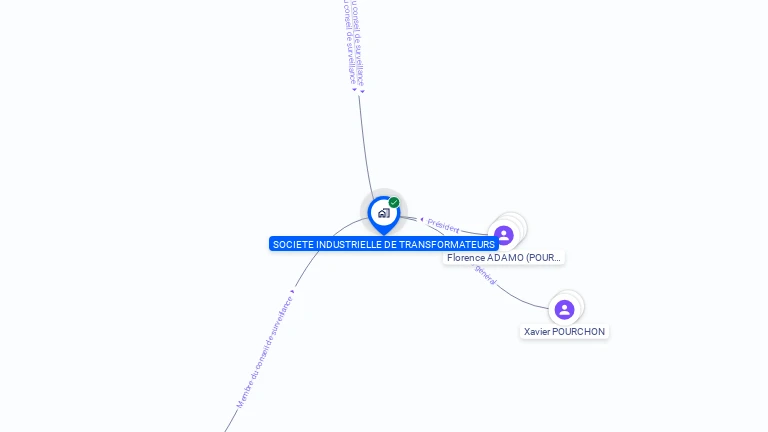The image size is (768, 432).
Task: Open the Florence ADAMO person node
Action: coord(504,236)
